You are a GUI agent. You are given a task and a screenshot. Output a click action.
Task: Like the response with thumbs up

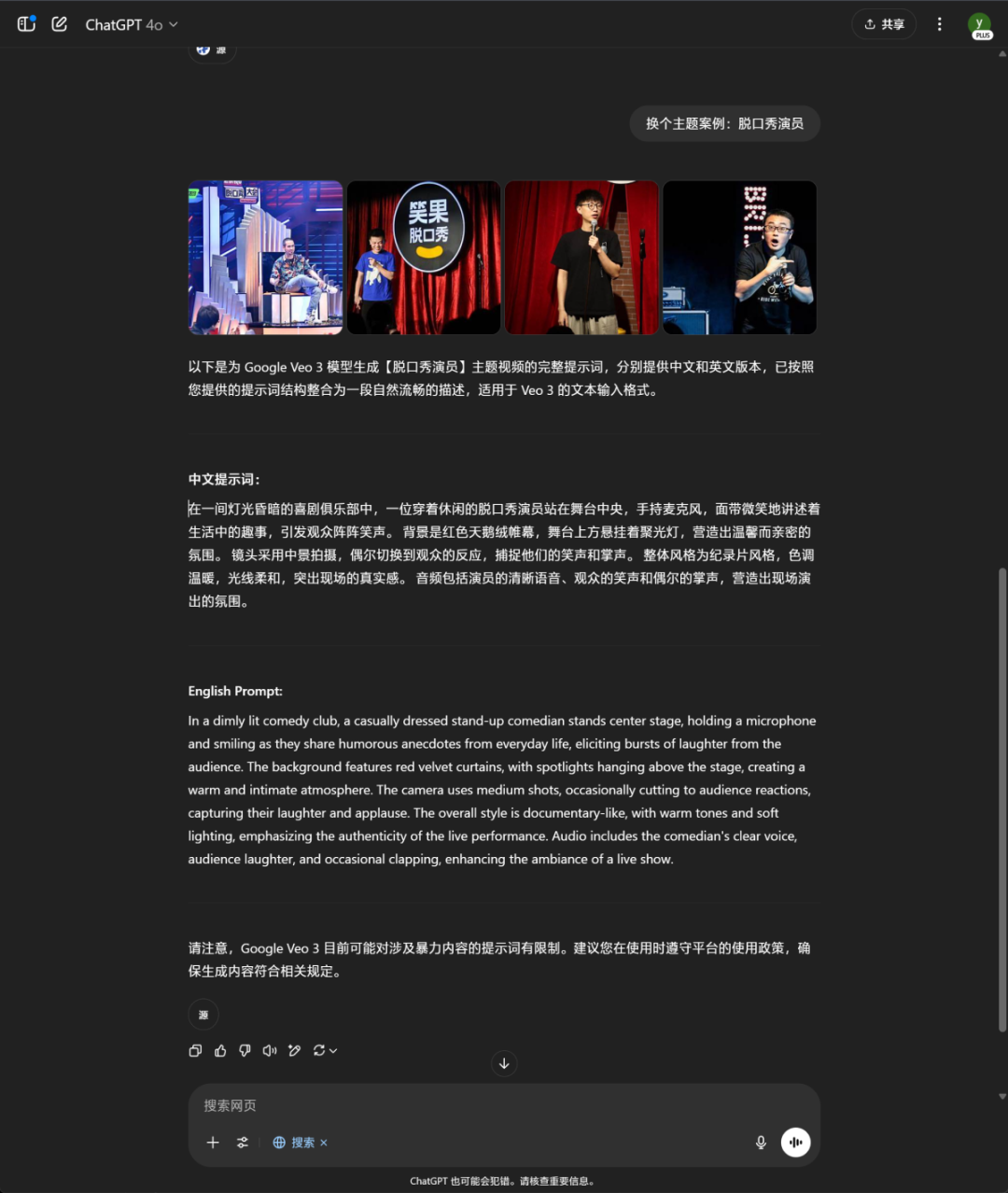(x=220, y=1050)
